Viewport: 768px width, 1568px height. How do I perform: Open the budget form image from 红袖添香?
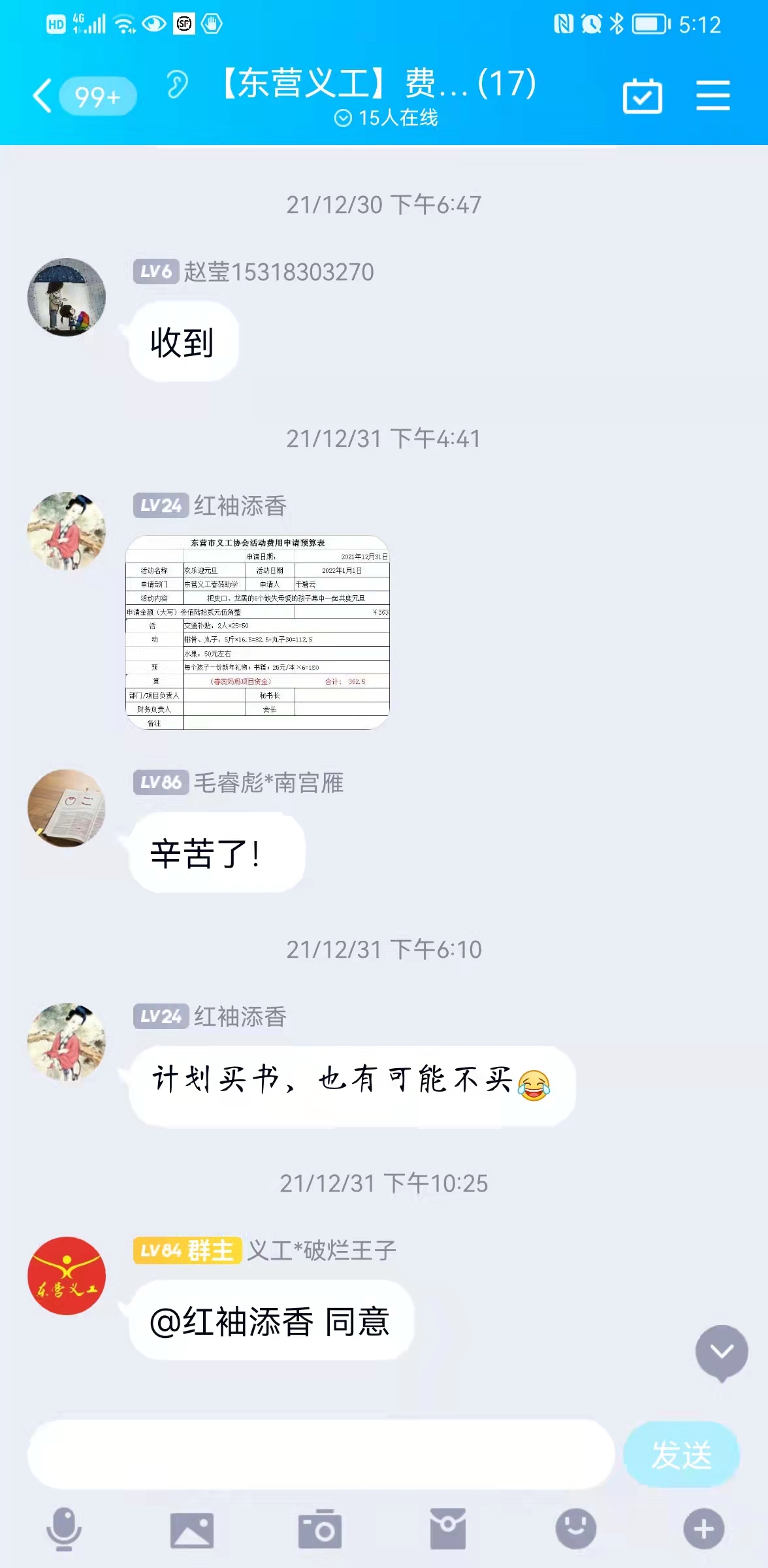[x=257, y=632]
